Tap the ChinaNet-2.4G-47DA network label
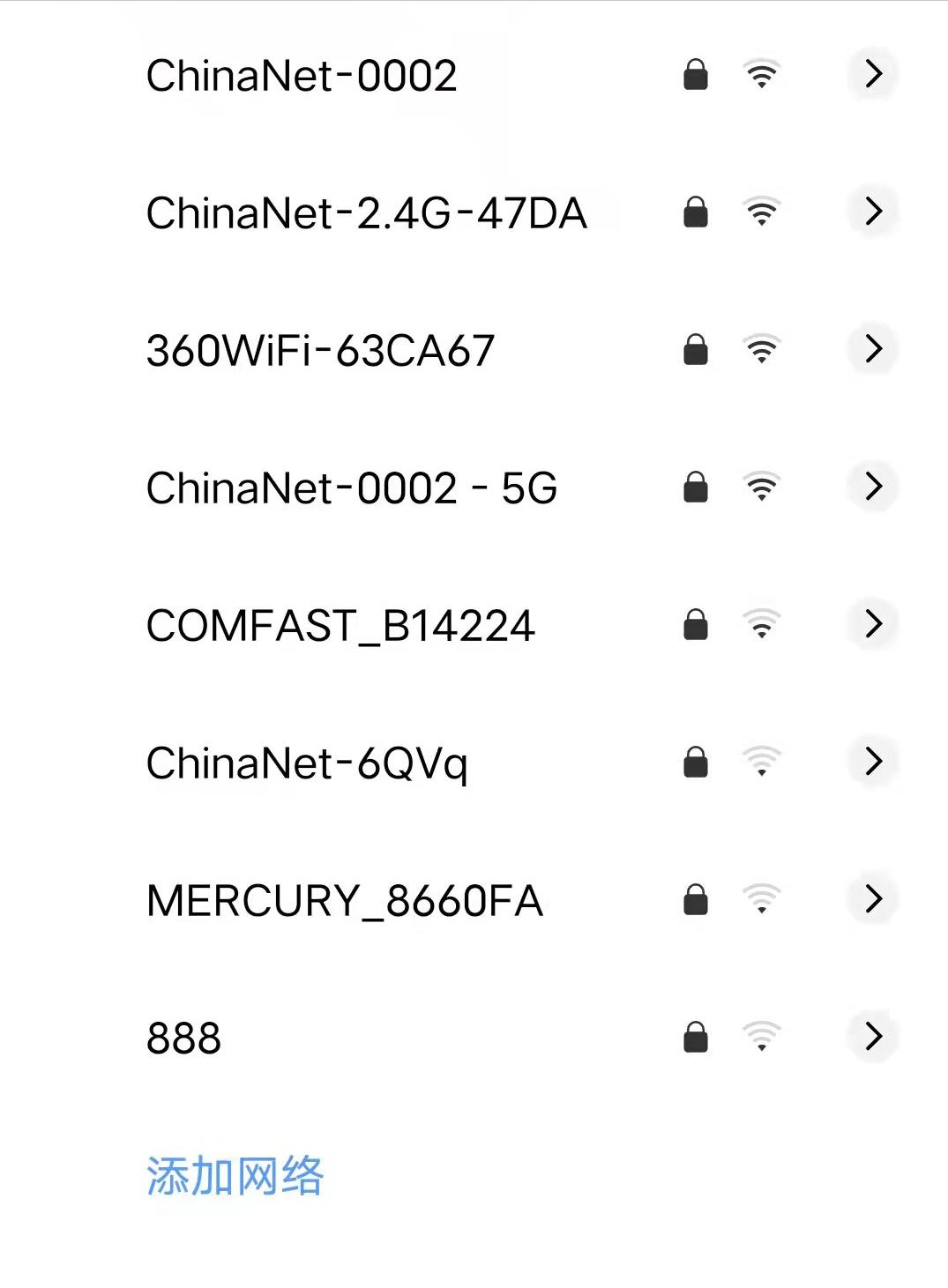The width and height of the screenshot is (948, 1288). click(368, 211)
